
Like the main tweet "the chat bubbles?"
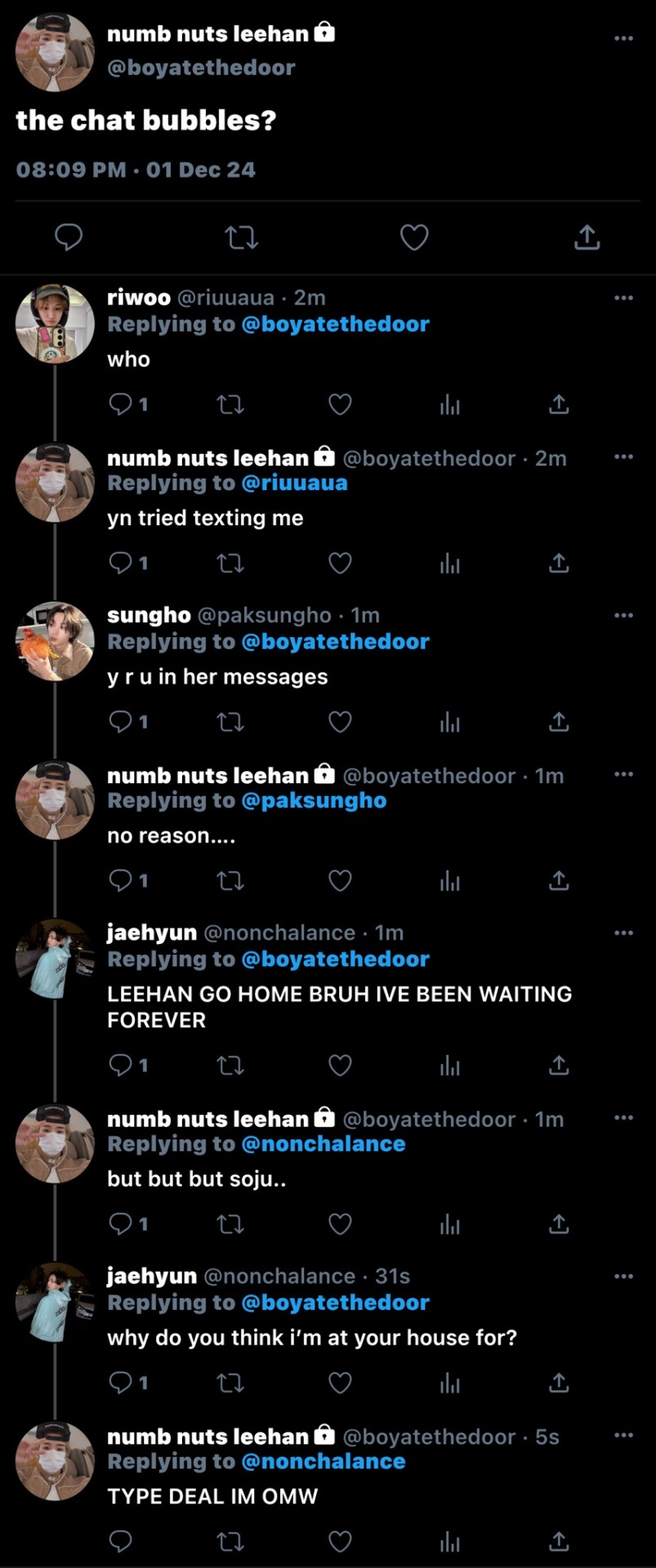414,238
